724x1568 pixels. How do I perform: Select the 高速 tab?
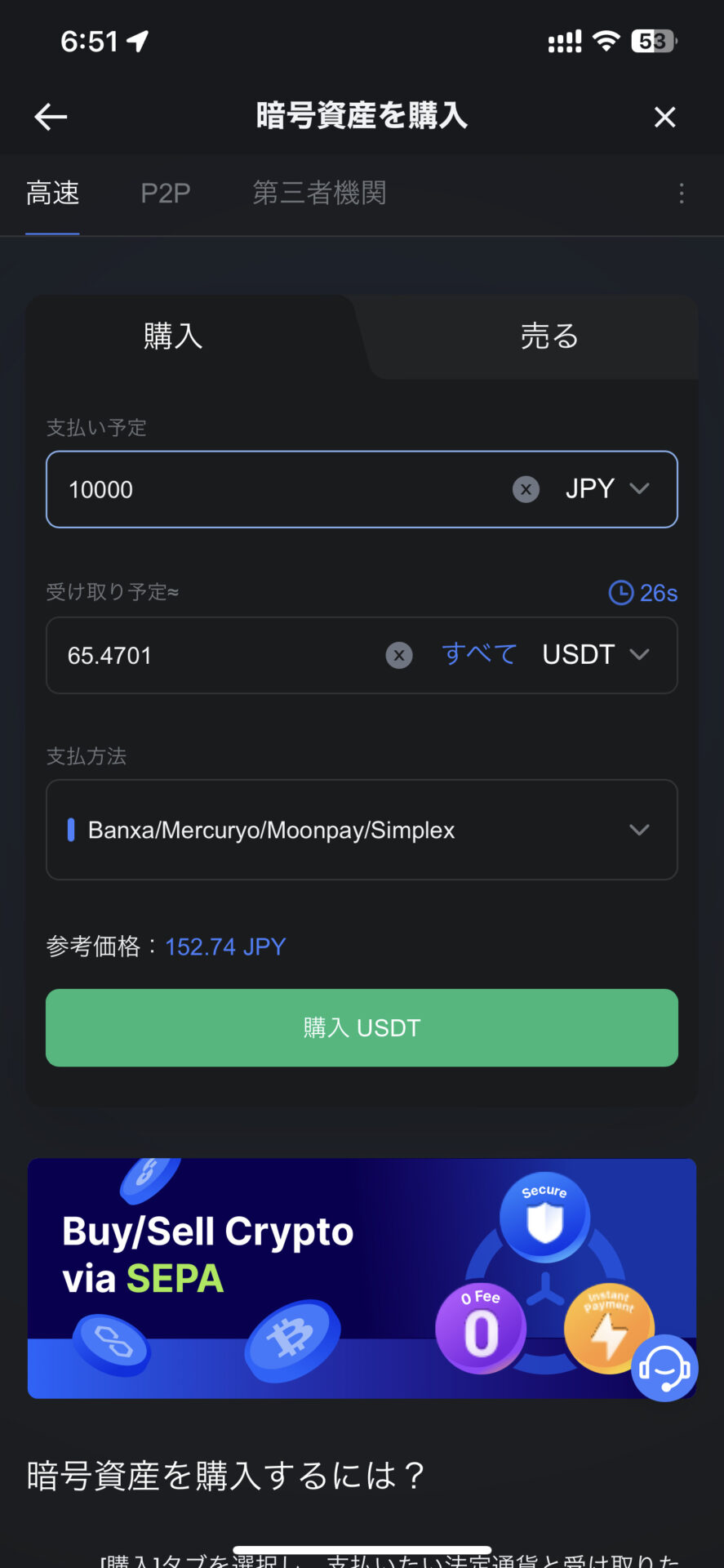(x=52, y=194)
